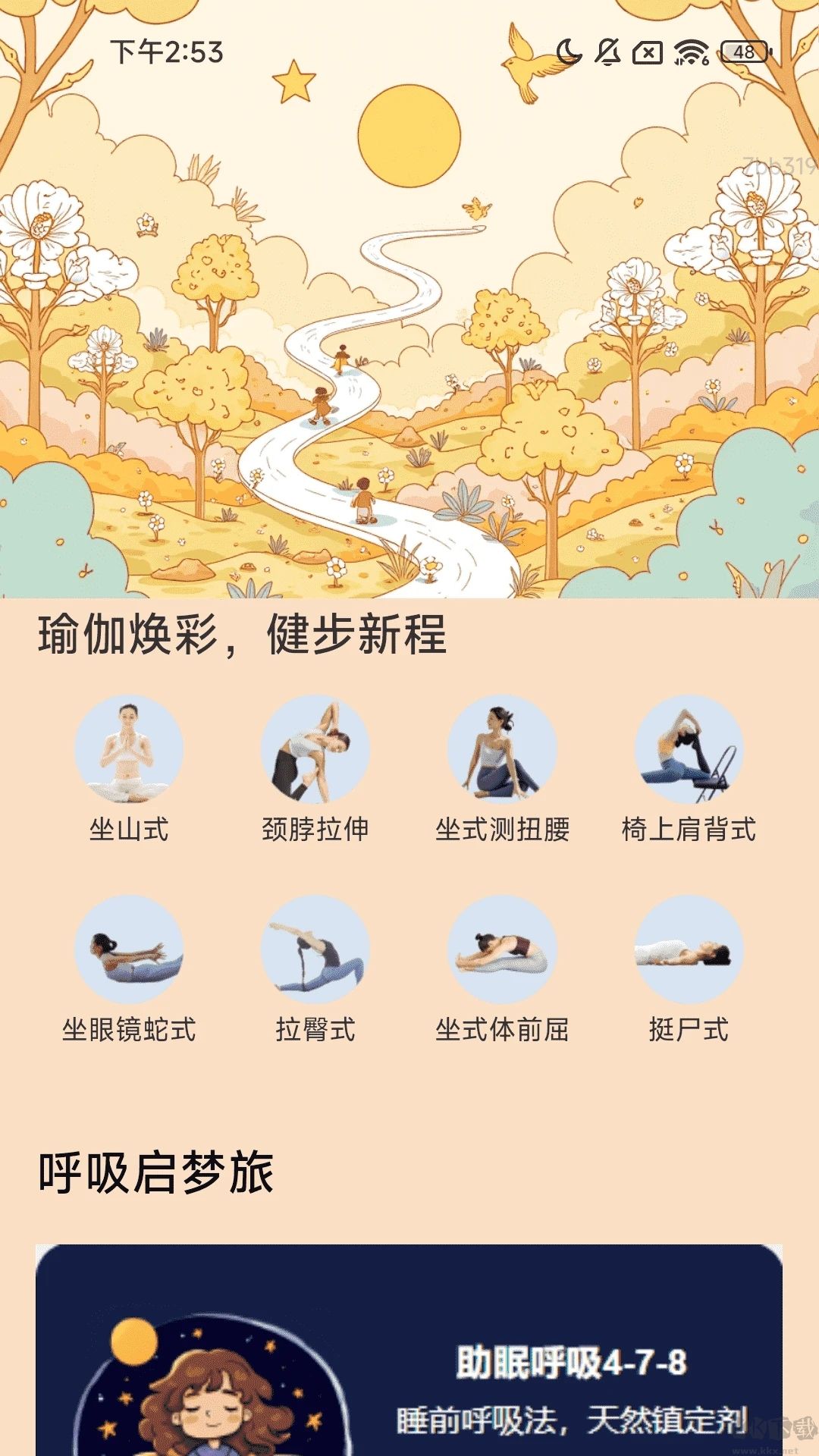Open the 睡前呼吸法，天然镇定剂 link
The height and width of the screenshot is (1456, 819).
573,1422
